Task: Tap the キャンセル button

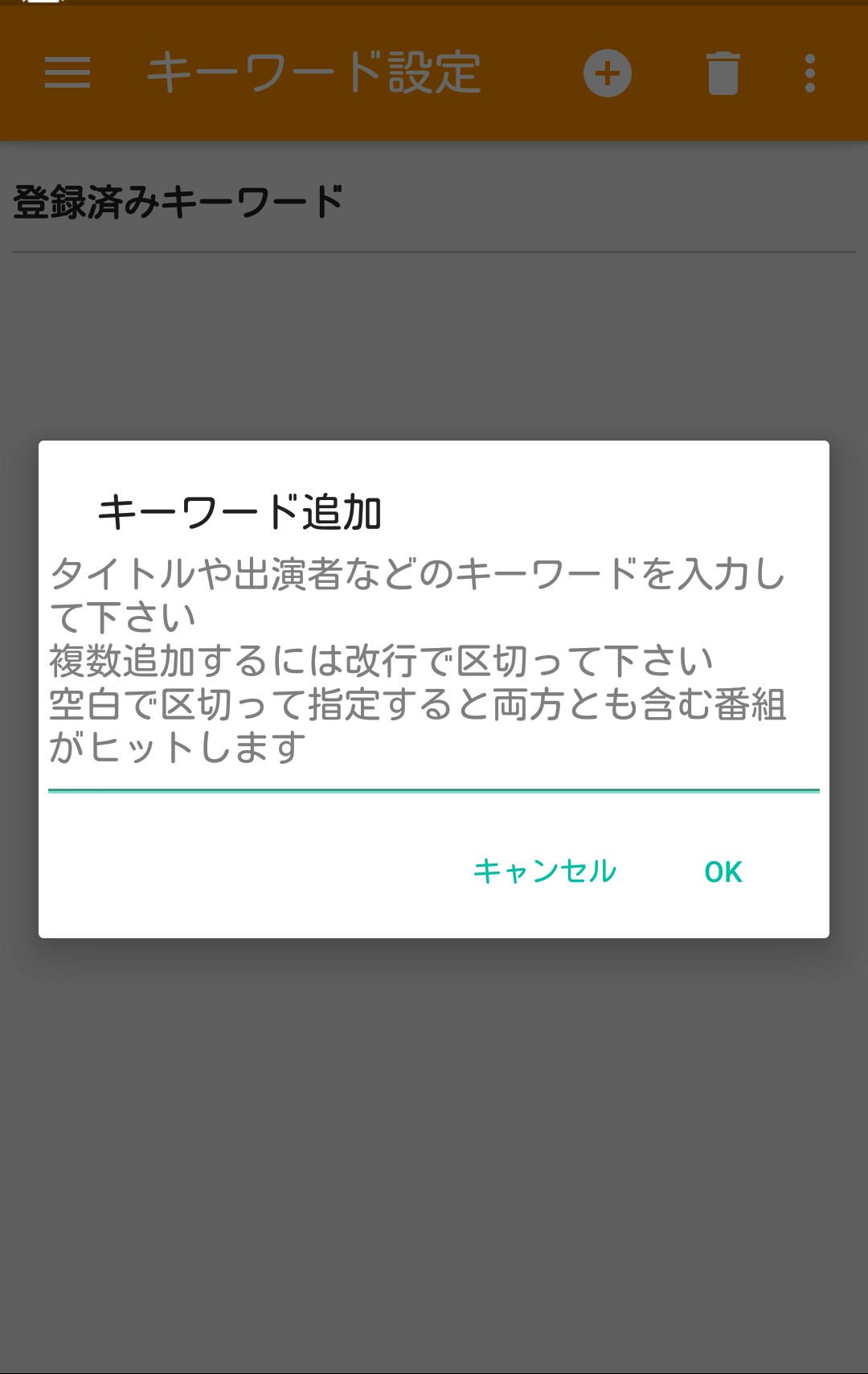Action: coord(545,872)
